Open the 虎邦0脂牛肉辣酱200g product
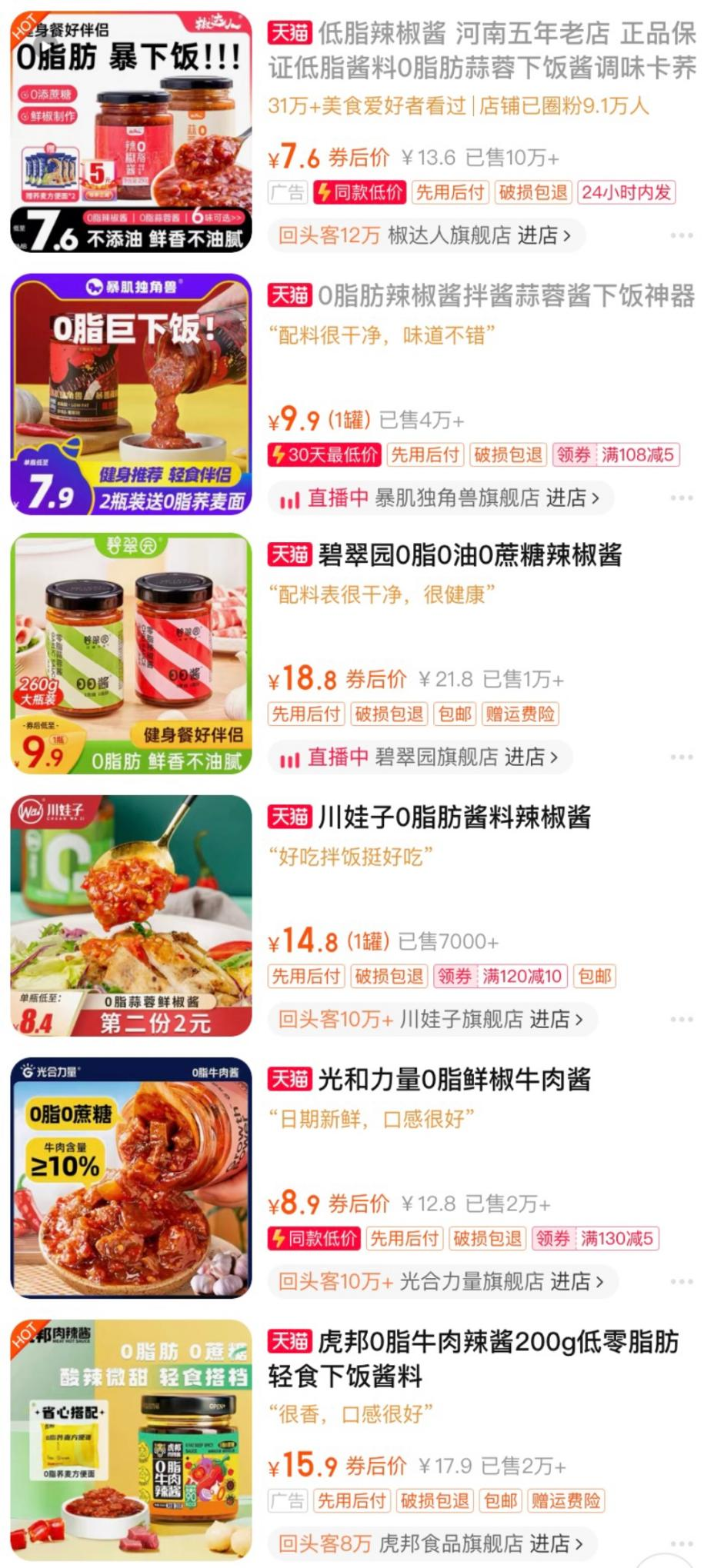The width and height of the screenshot is (714, 1568). coord(472,1358)
